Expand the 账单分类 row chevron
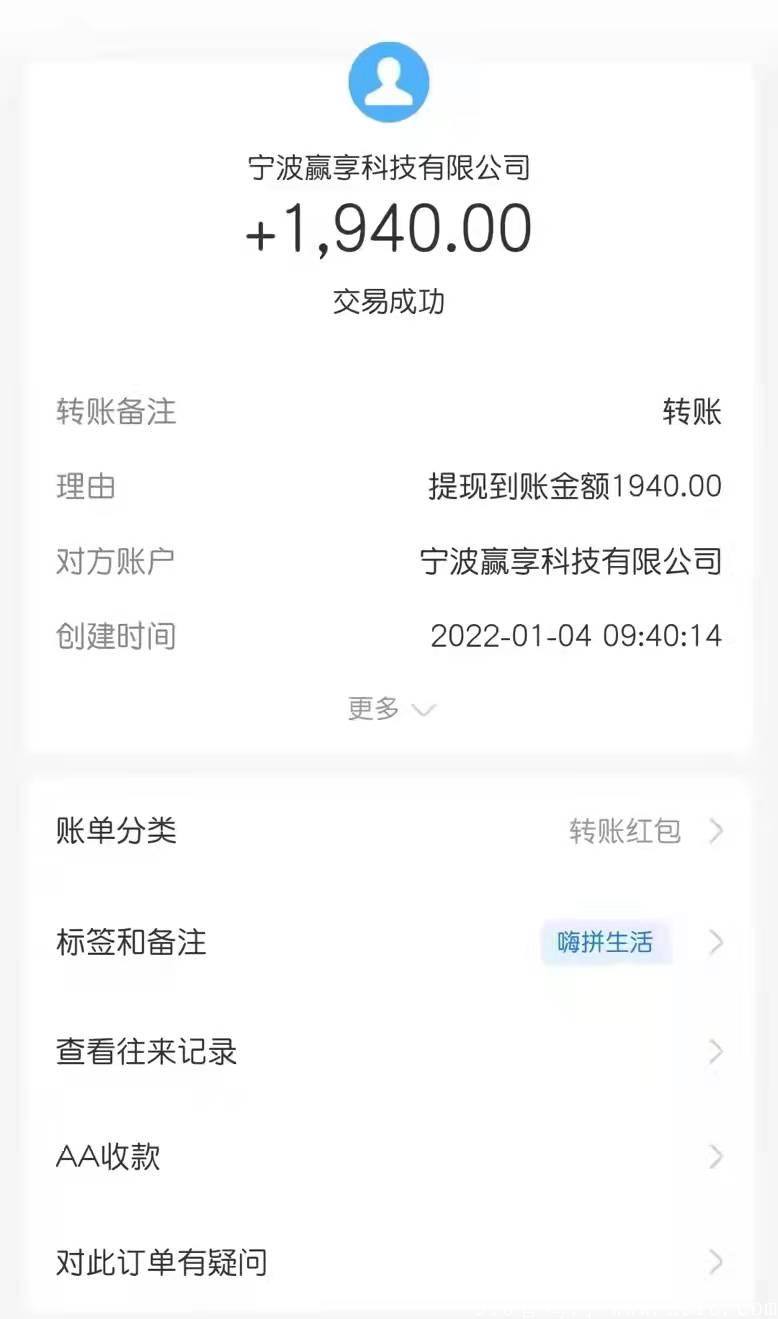Screen dimensions: 778x1319 (x=716, y=830)
